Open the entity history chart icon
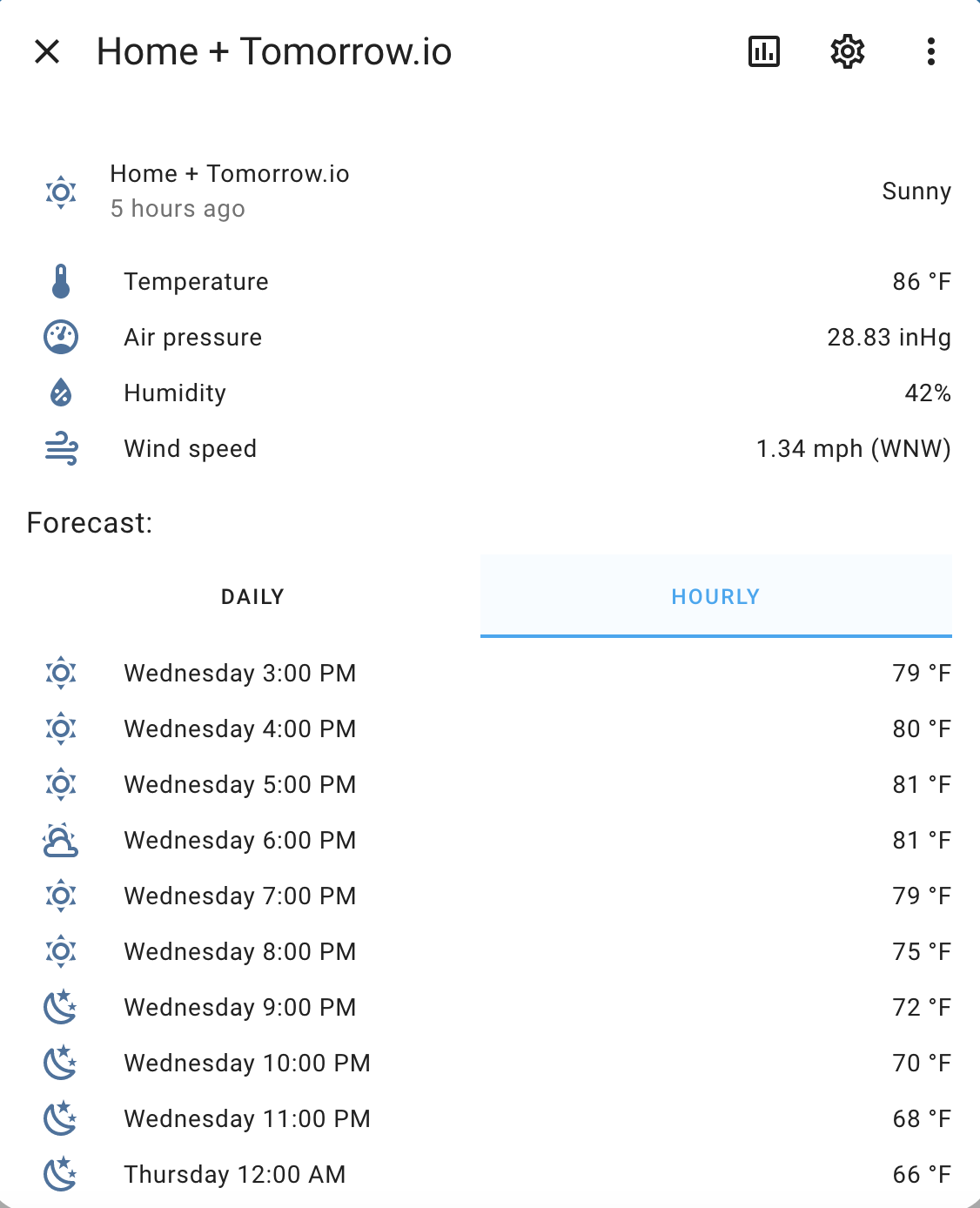Viewport: 980px width, 1208px height. click(763, 52)
